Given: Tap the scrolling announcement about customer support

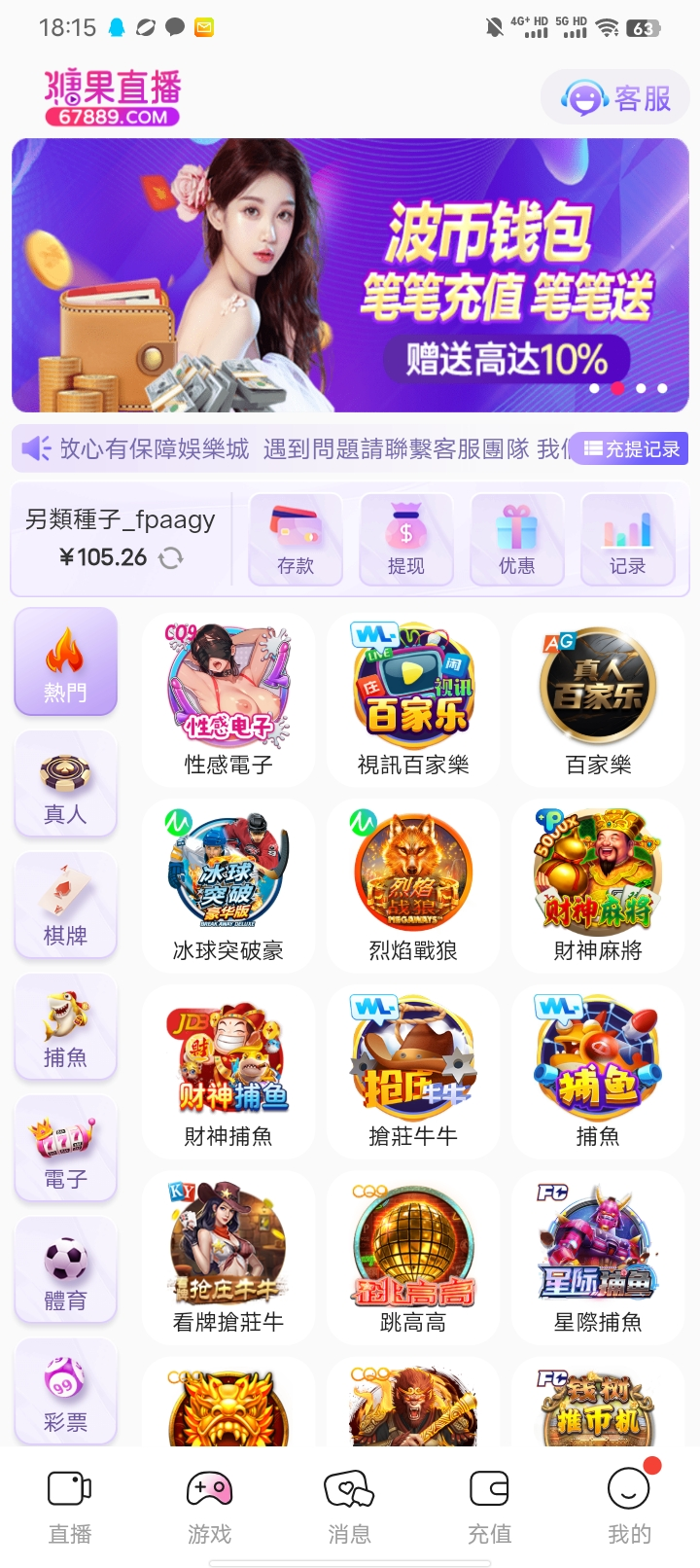Looking at the screenshot, I should coord(292,448).
